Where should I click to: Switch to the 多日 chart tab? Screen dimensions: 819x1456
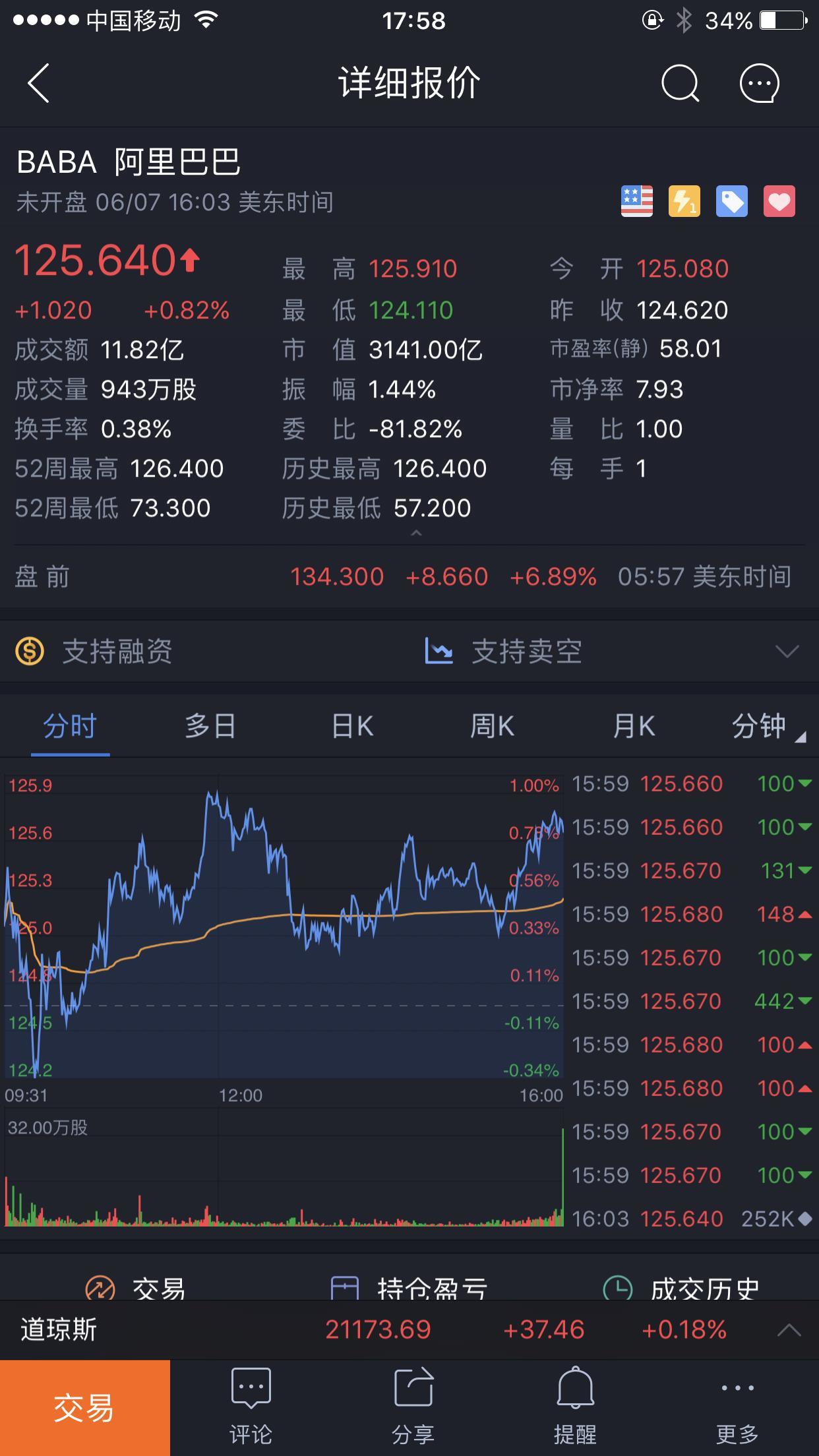point(210,727)
